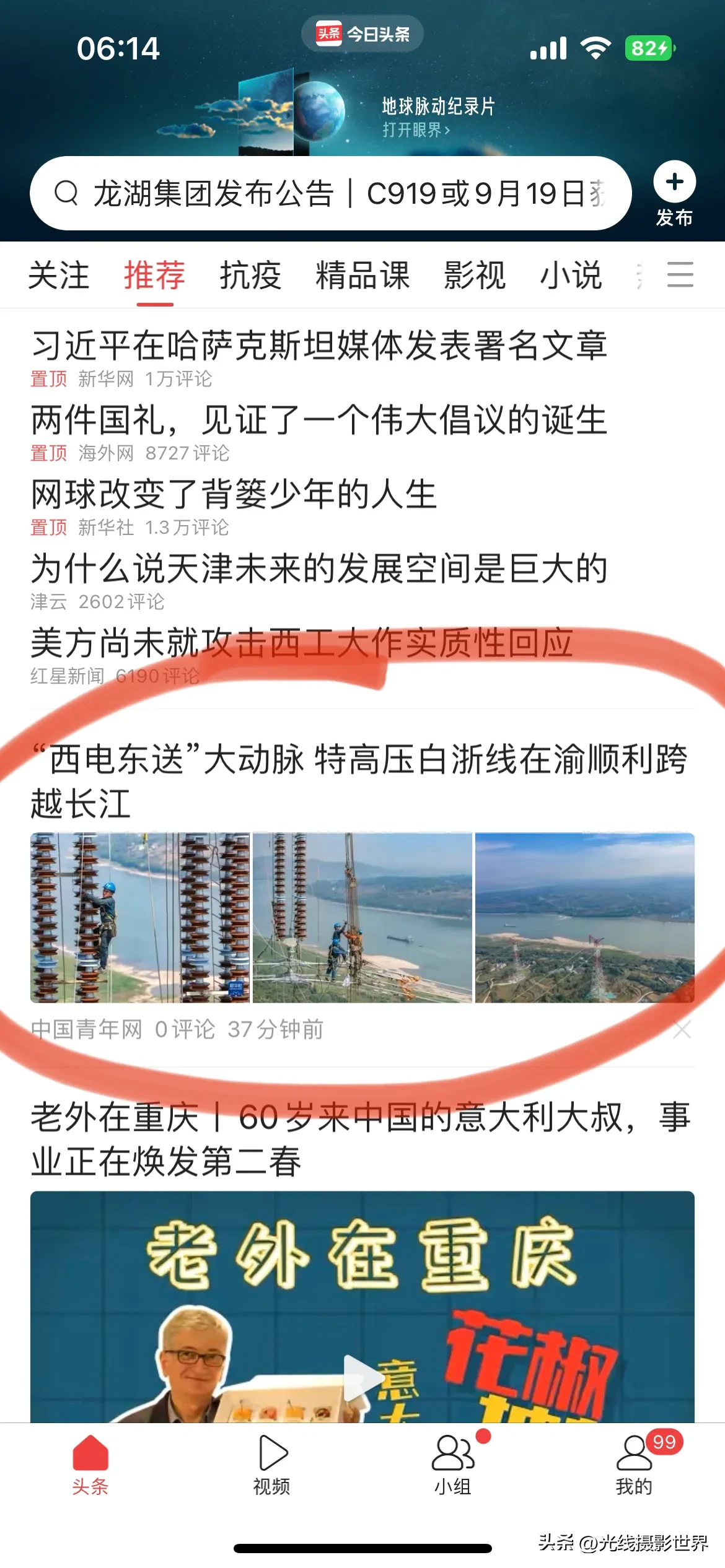Play the 老外在重庆 video
Screen dimensions: 725x1568
point(362,1377)
